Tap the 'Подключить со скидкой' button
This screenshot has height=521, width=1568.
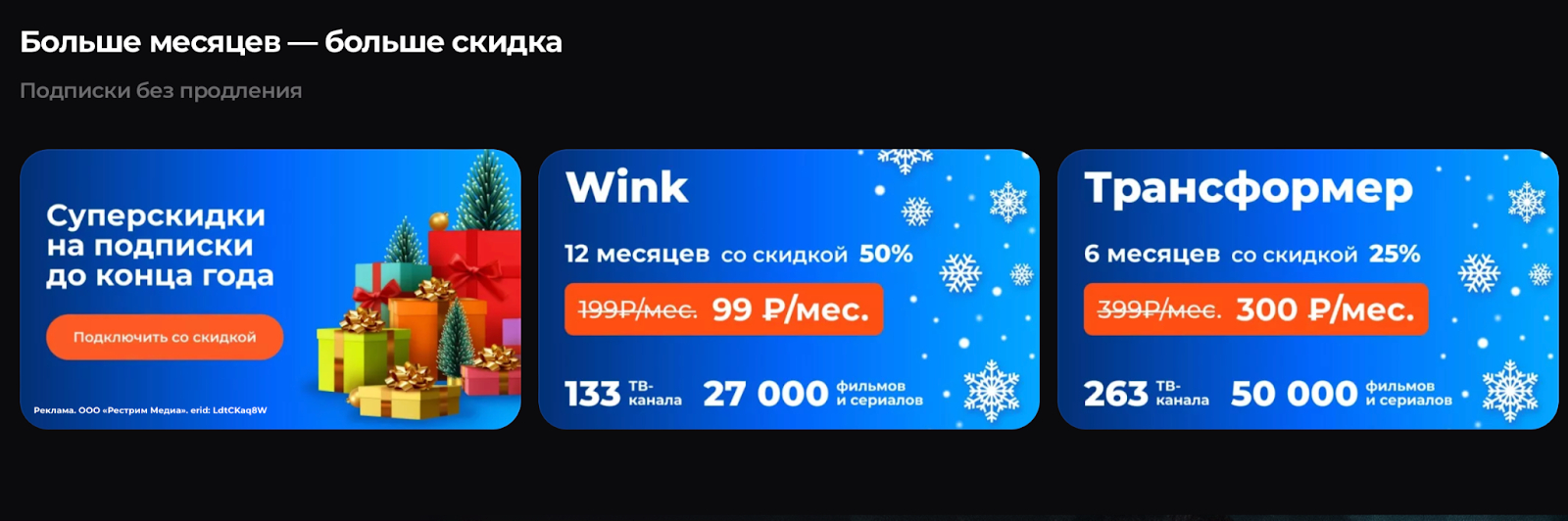point(165,337)
